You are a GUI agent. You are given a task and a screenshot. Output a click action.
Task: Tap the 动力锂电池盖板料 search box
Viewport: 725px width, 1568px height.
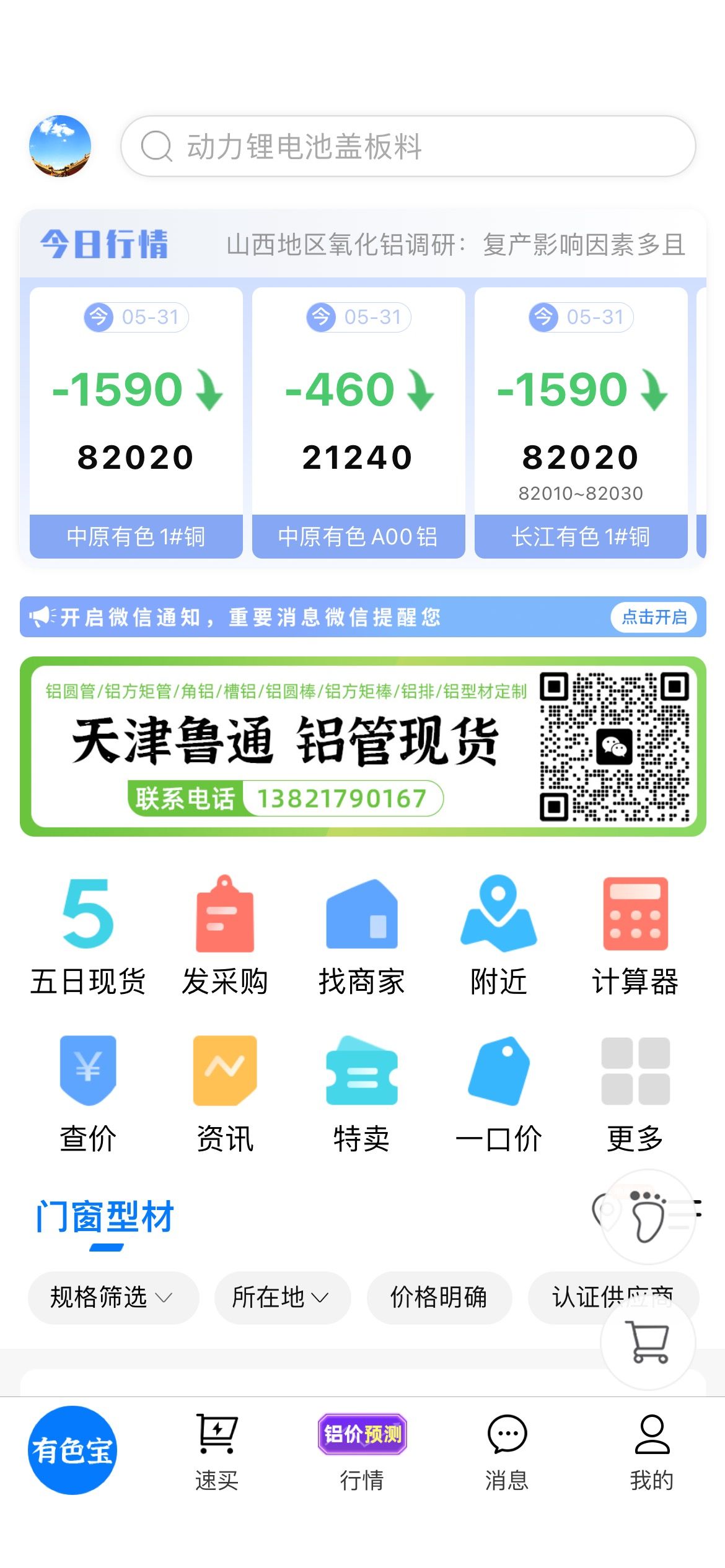408,146
